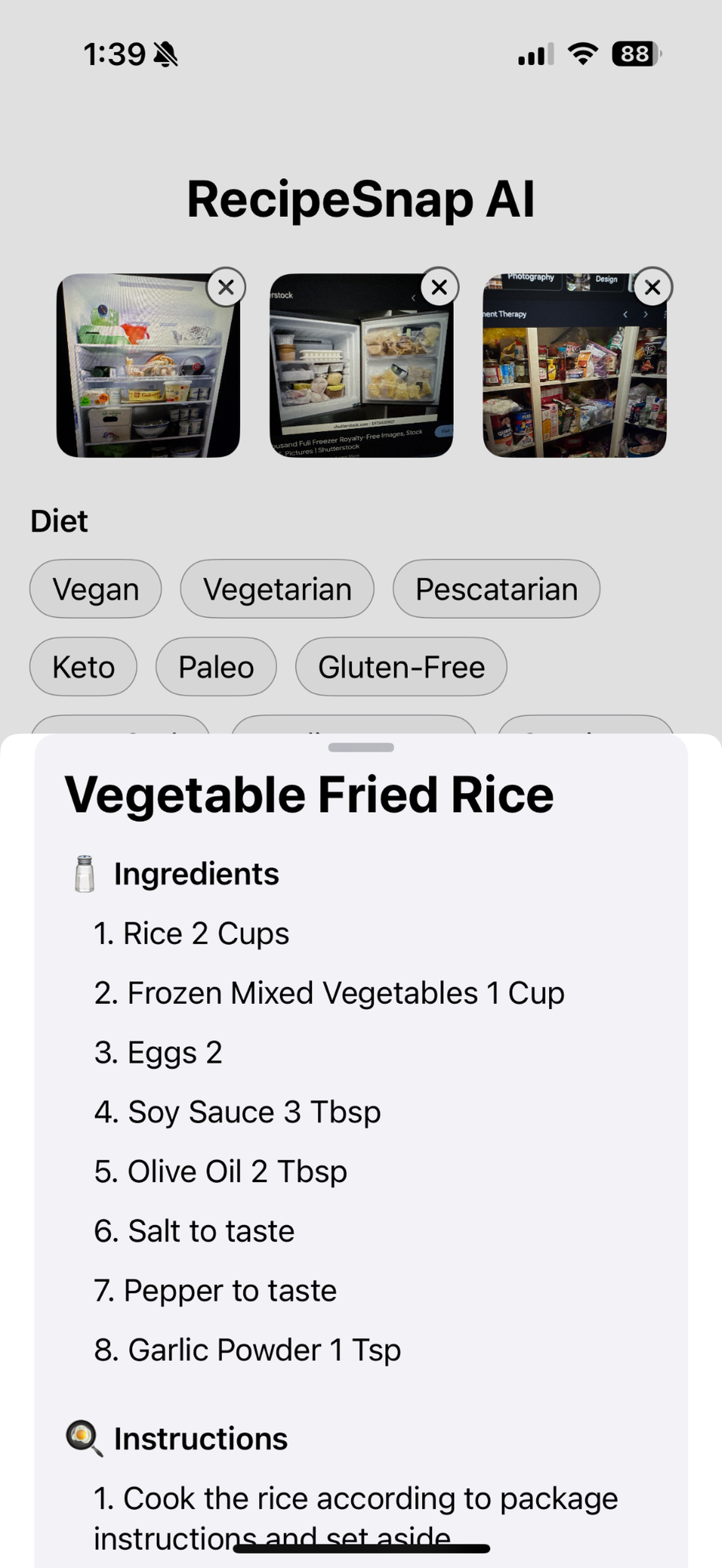Filter recipes by Keto diet
Image resolution: width=722 pixels, height=1568 pixels.
[83, 667]
